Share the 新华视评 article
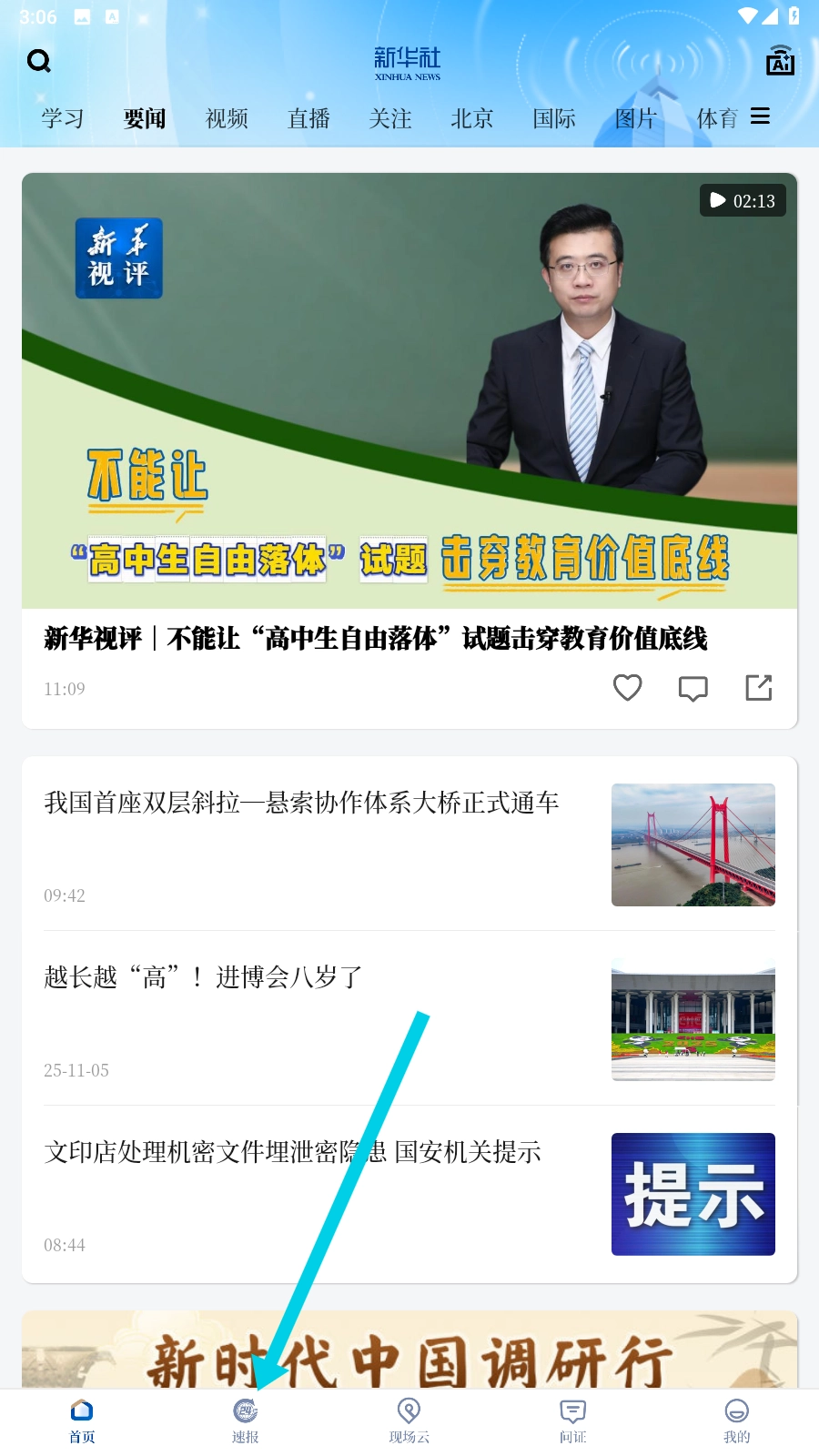 (758, 688)
